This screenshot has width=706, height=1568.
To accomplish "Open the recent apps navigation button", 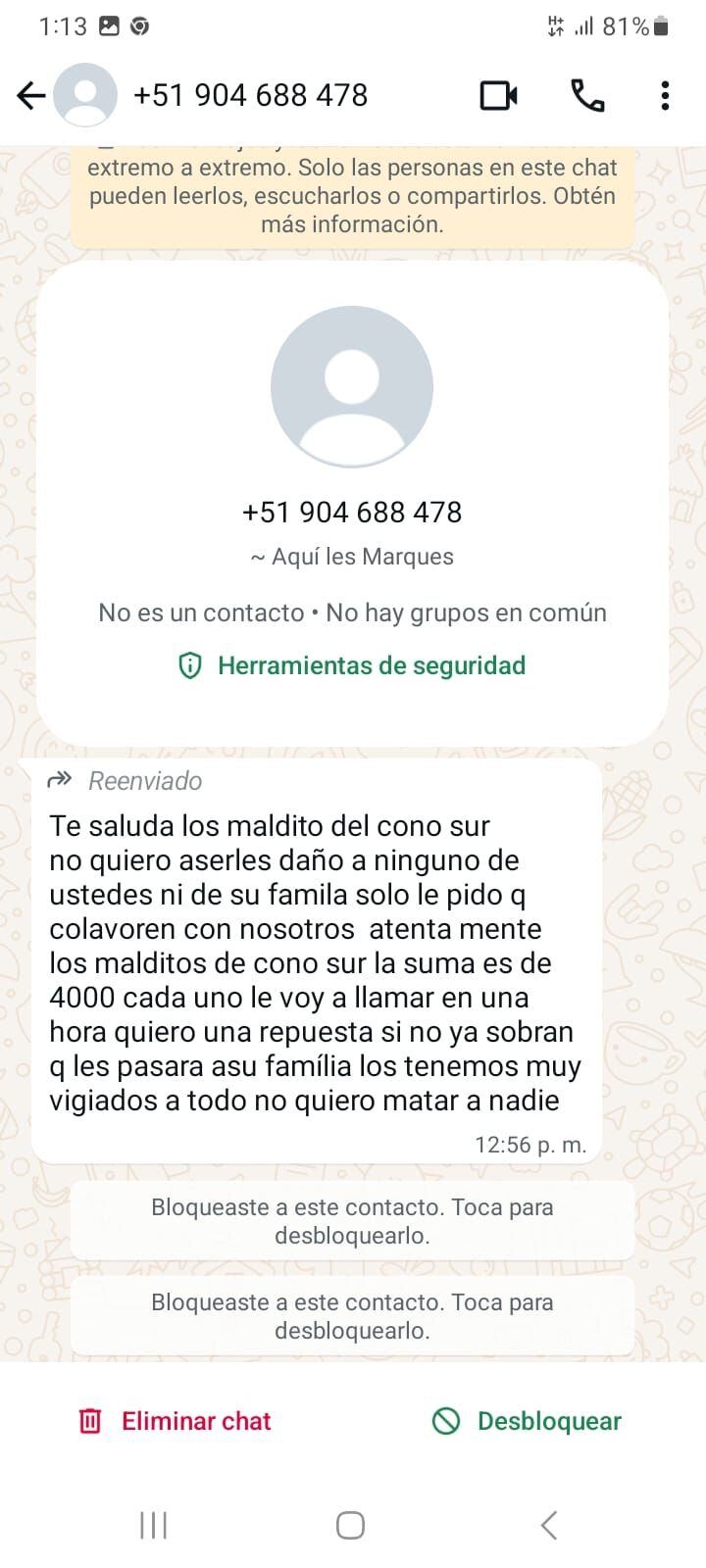I will pos(152,1525).
